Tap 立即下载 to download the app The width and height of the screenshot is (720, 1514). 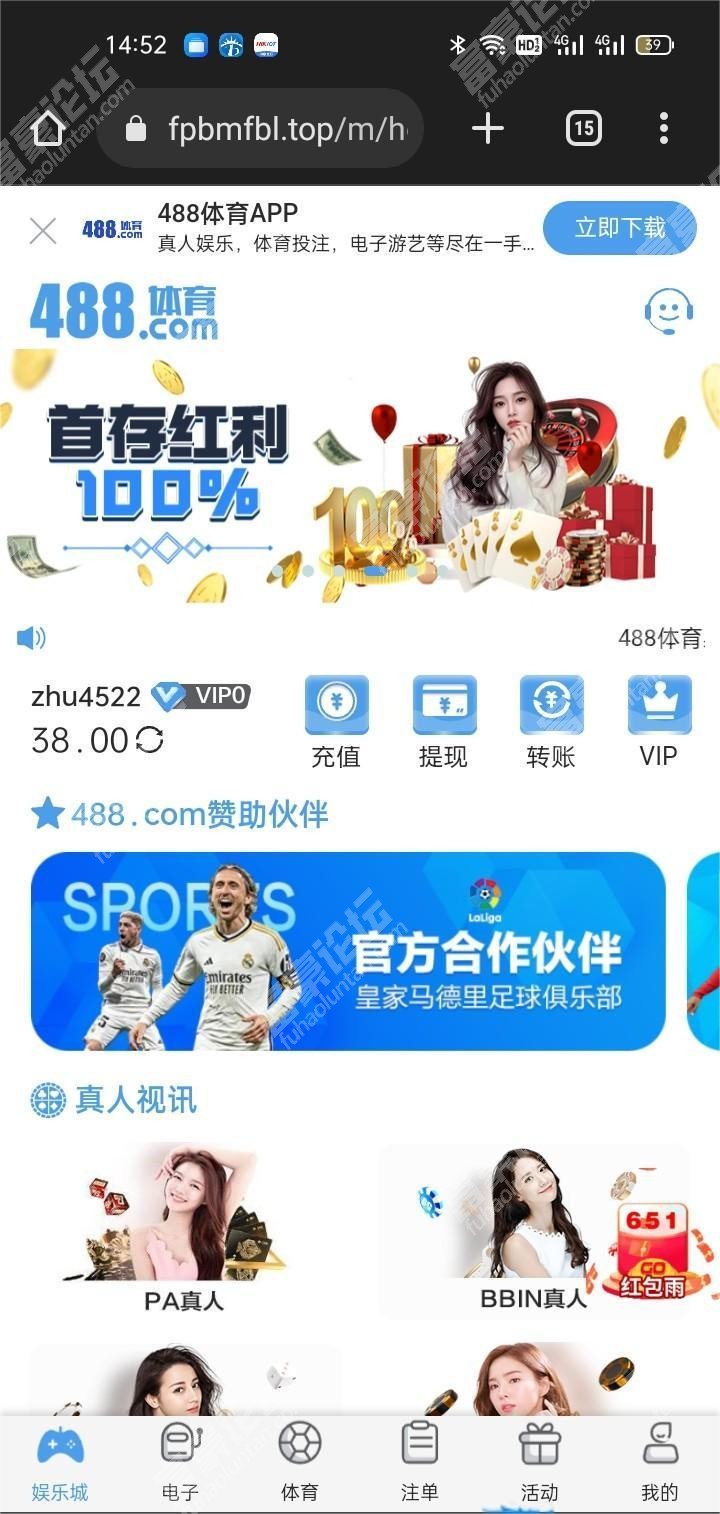619,228
